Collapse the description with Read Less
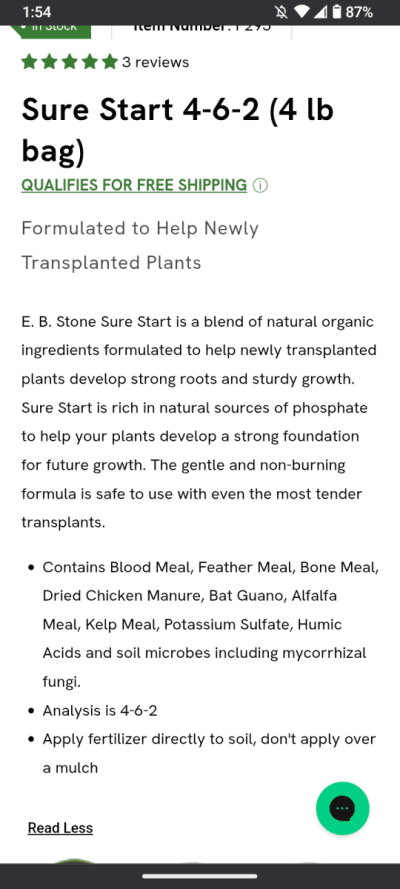This screenshot has height=889, width=400. tap(60, 828)
